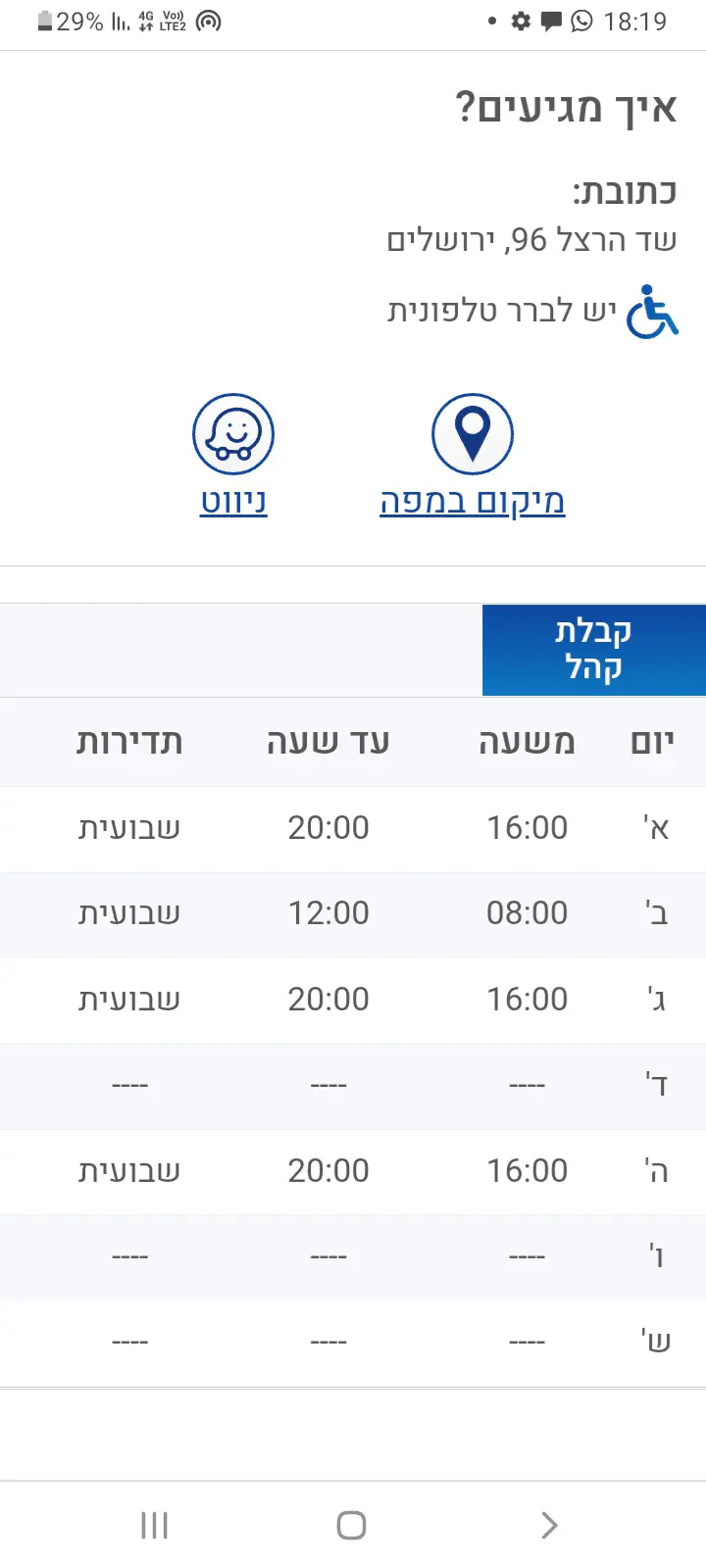Image resolution: width=706 pixels, height=1568 pixels.
Task: Go back using the system back button
Action: [x=549, y=1525]
